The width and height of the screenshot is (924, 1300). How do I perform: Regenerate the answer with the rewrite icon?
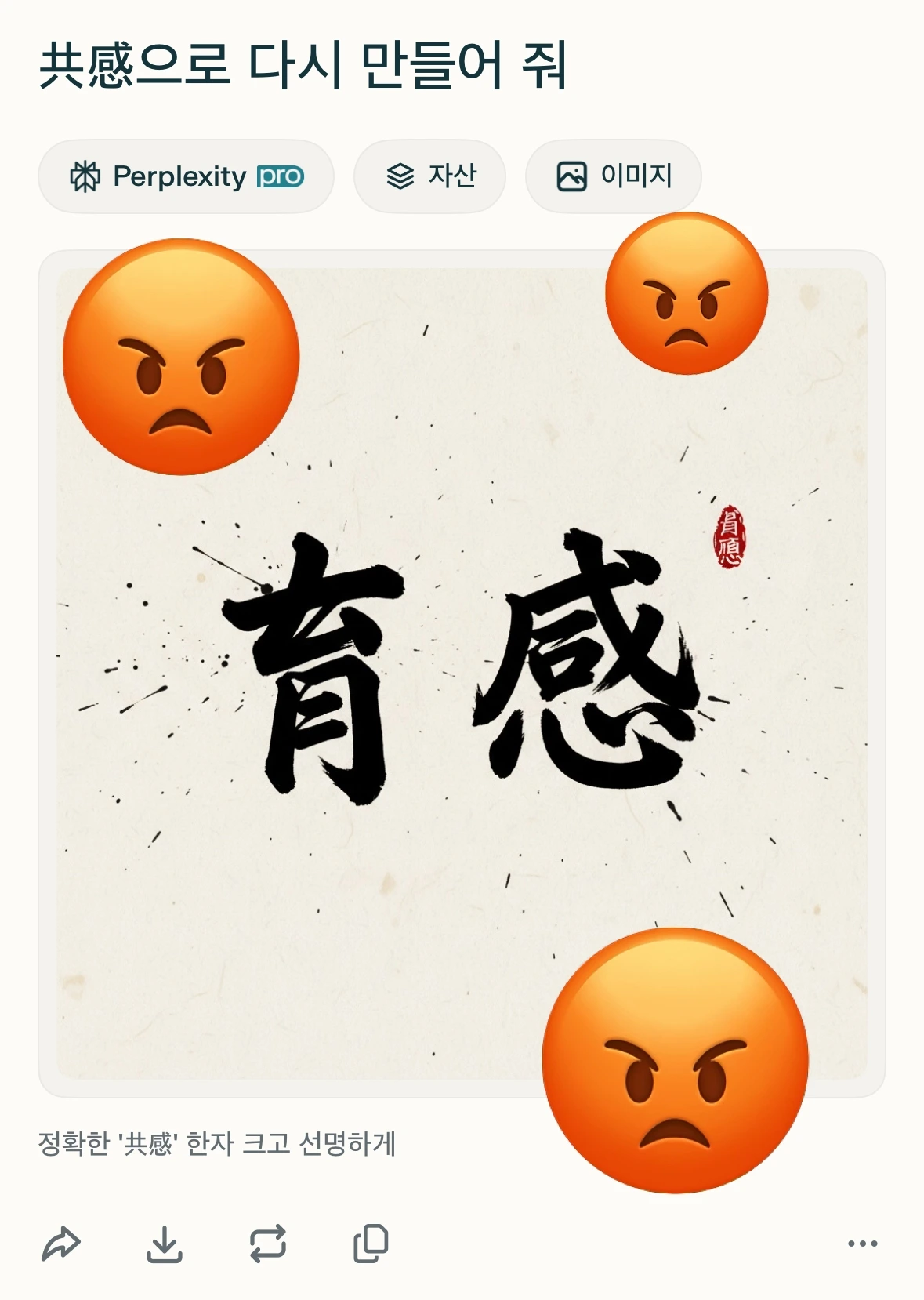click(x=268, y=1243)
